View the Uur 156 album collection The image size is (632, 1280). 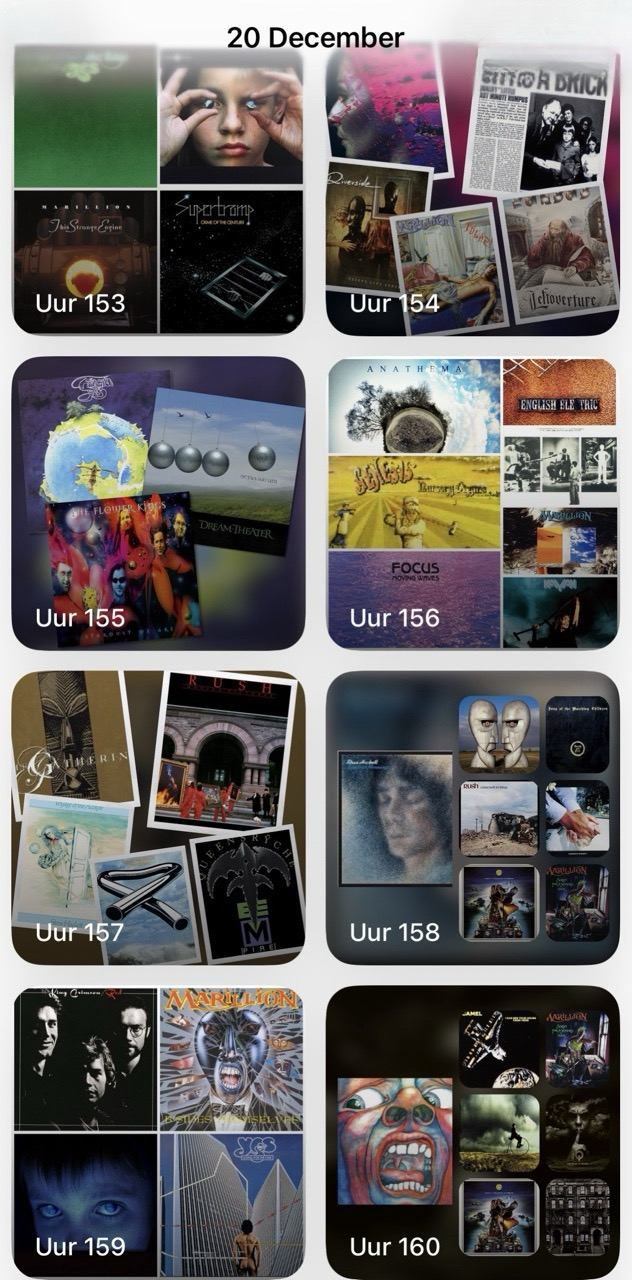tap(473, 503)
